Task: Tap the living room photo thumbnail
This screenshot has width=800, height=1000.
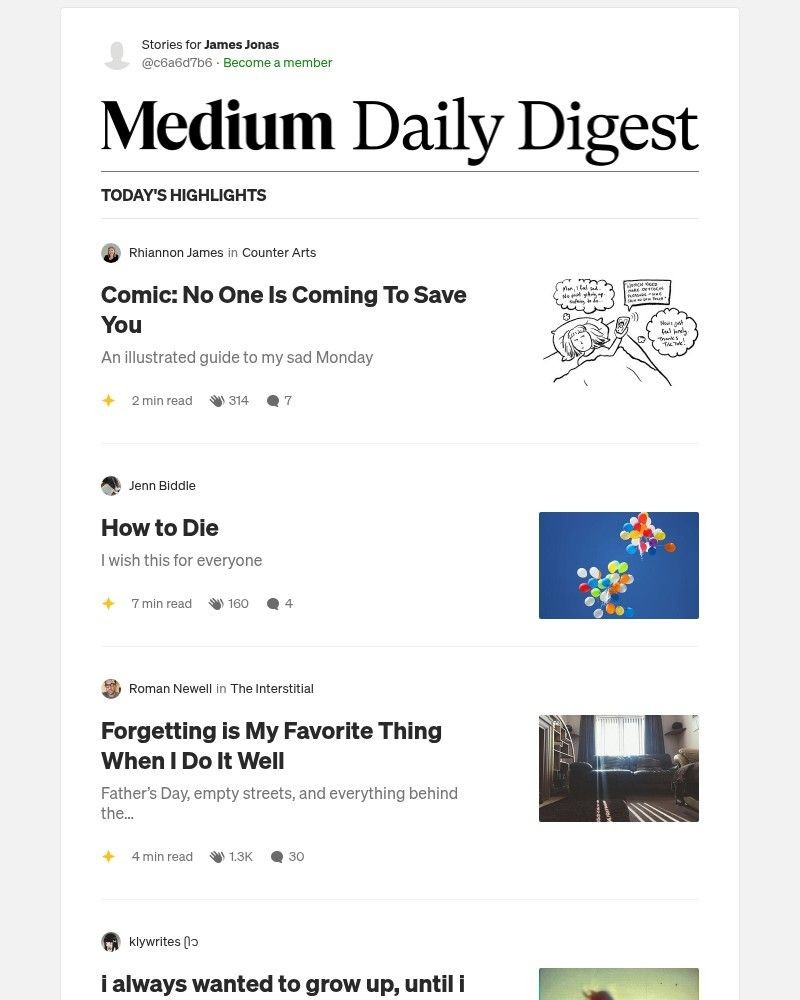Action: (x=619, y=768)
